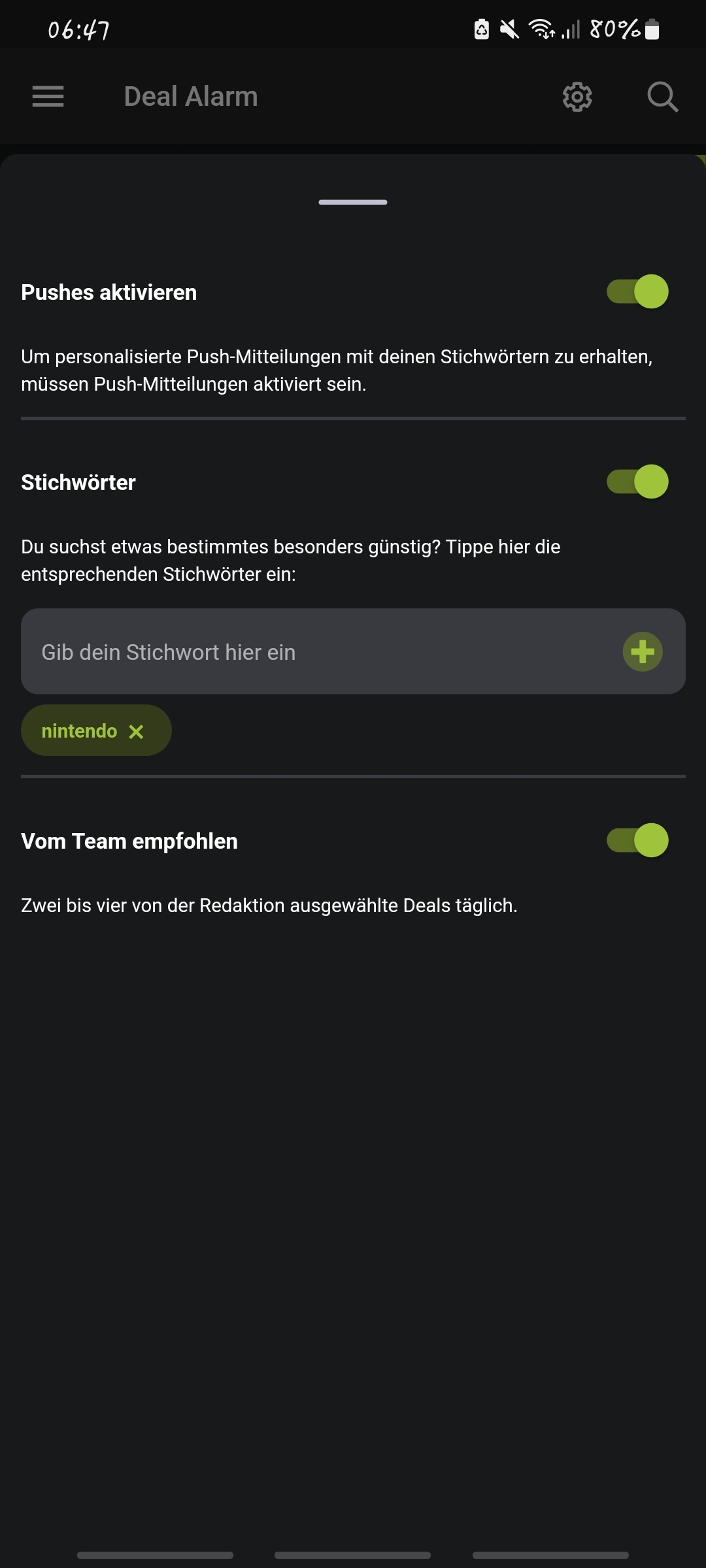Open search with the magnifier icon
Image resolution: width=706 pixels, height=1568 pixels.
click(x=662, y=97)
